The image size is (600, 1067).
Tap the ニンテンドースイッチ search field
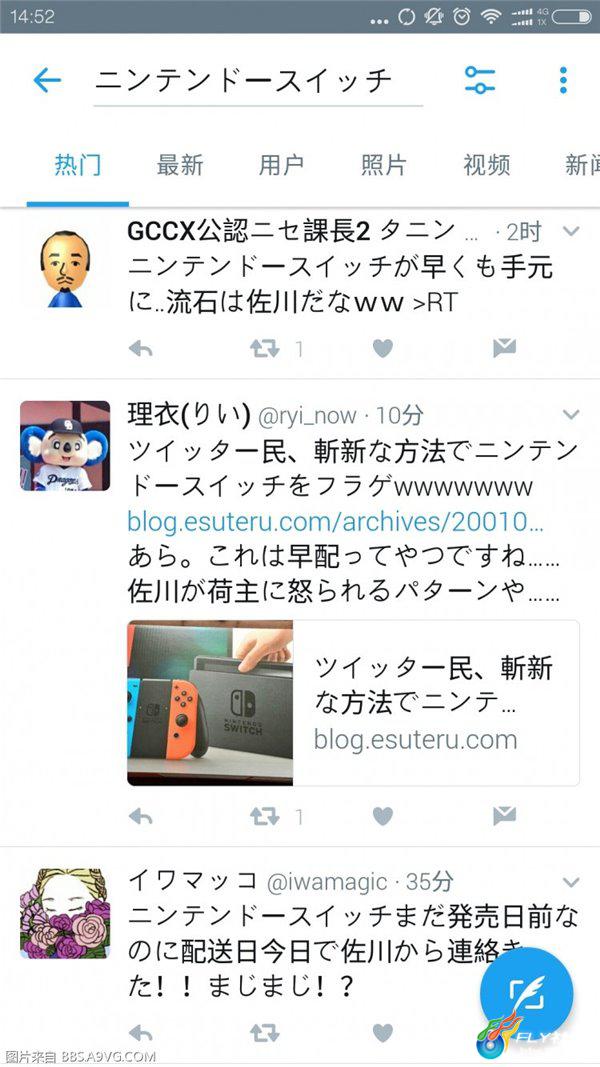(258, 81)
